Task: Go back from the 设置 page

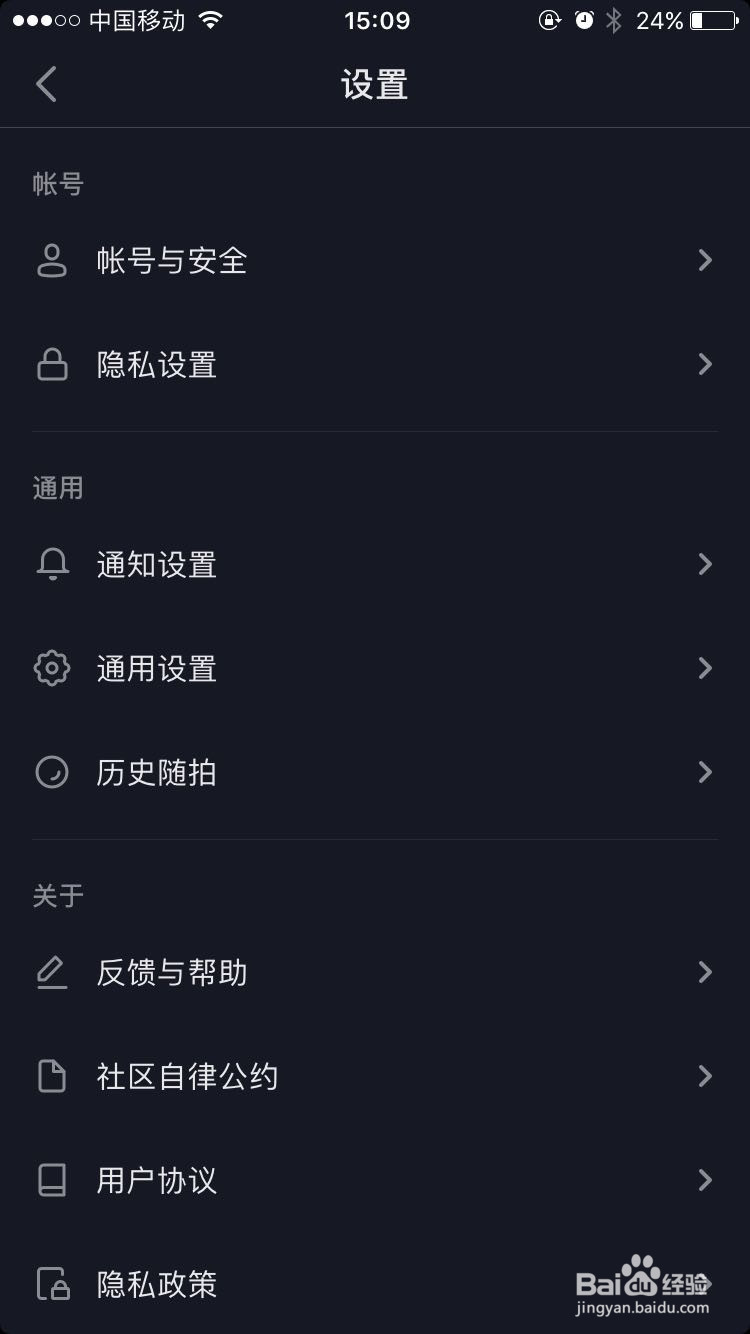Action: [46, 84]
